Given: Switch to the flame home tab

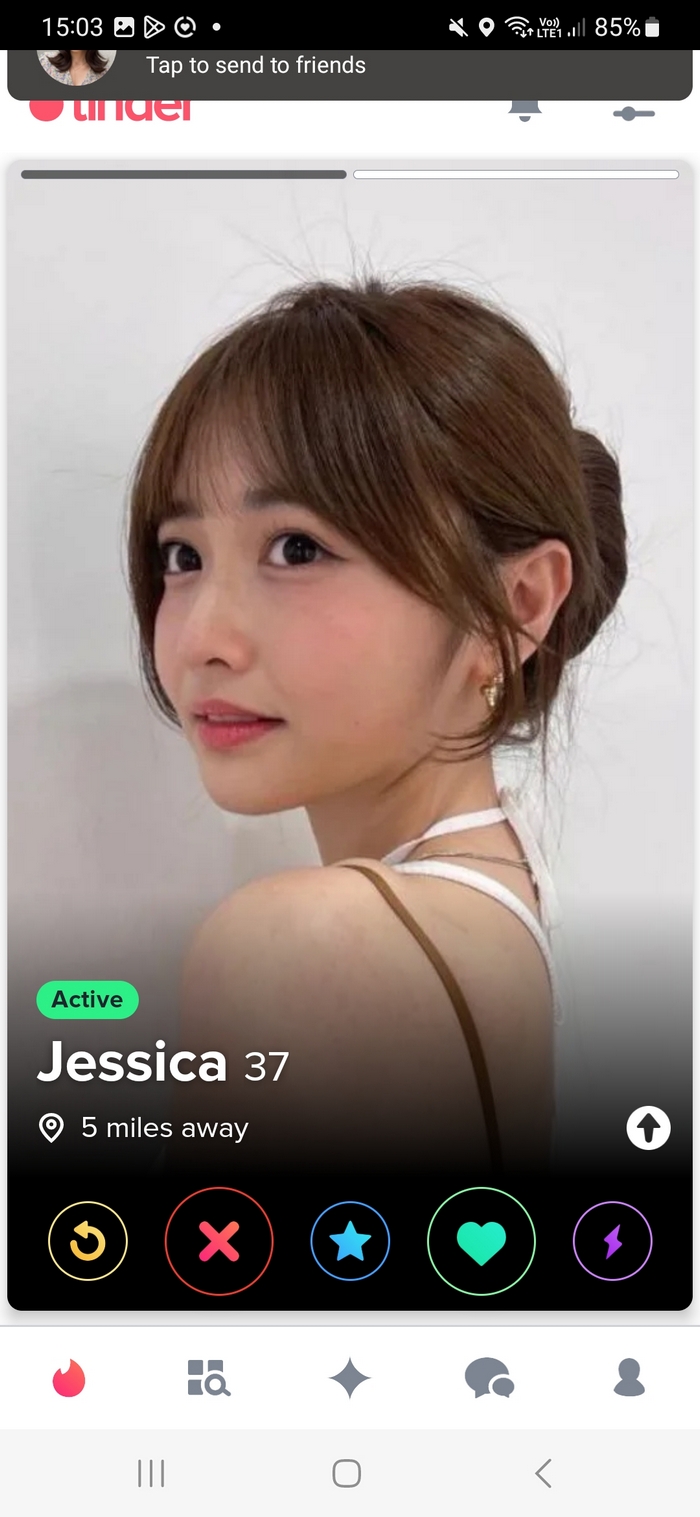Looking at the screenshot, I should click(x=69, y=1378).
